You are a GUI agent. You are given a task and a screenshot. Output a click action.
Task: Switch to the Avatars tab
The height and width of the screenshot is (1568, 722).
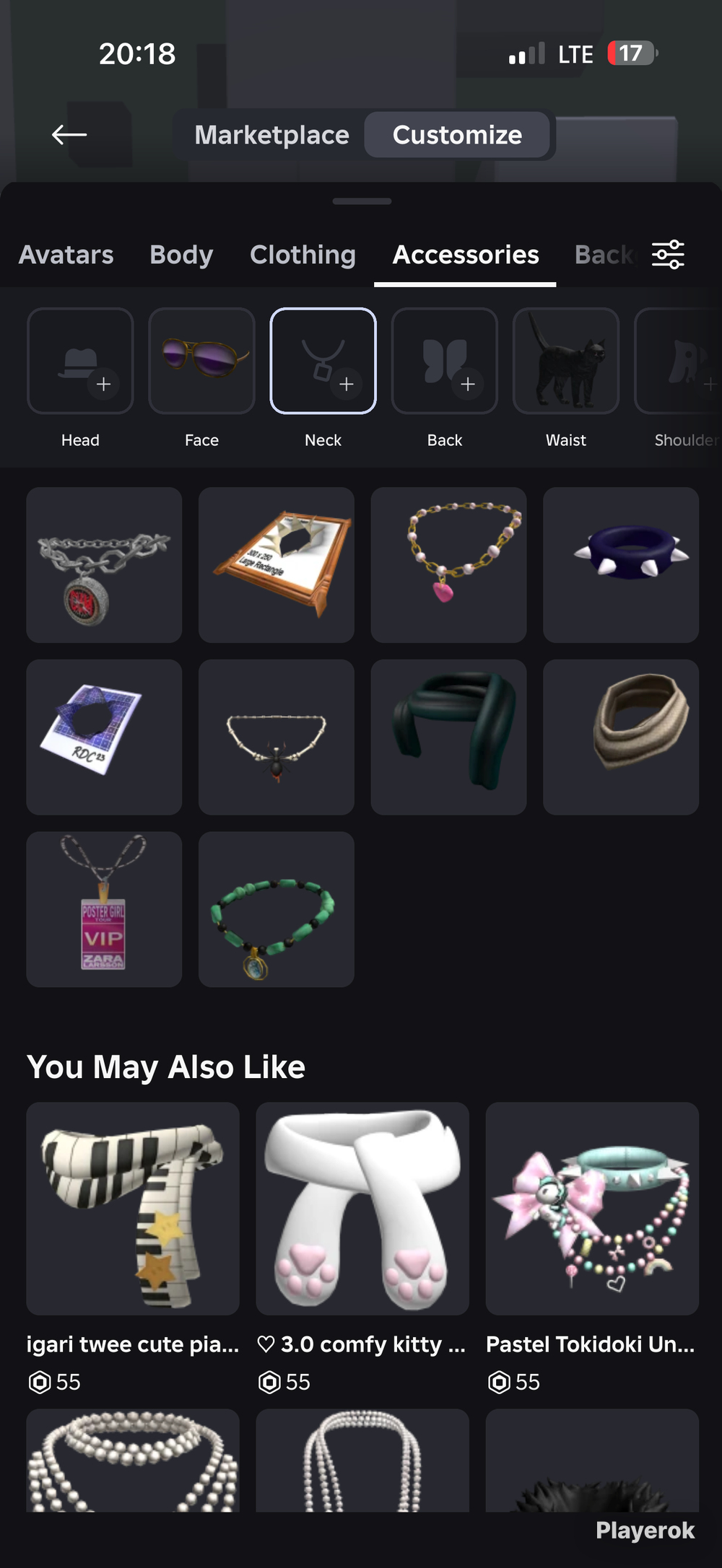pos(66,255)
